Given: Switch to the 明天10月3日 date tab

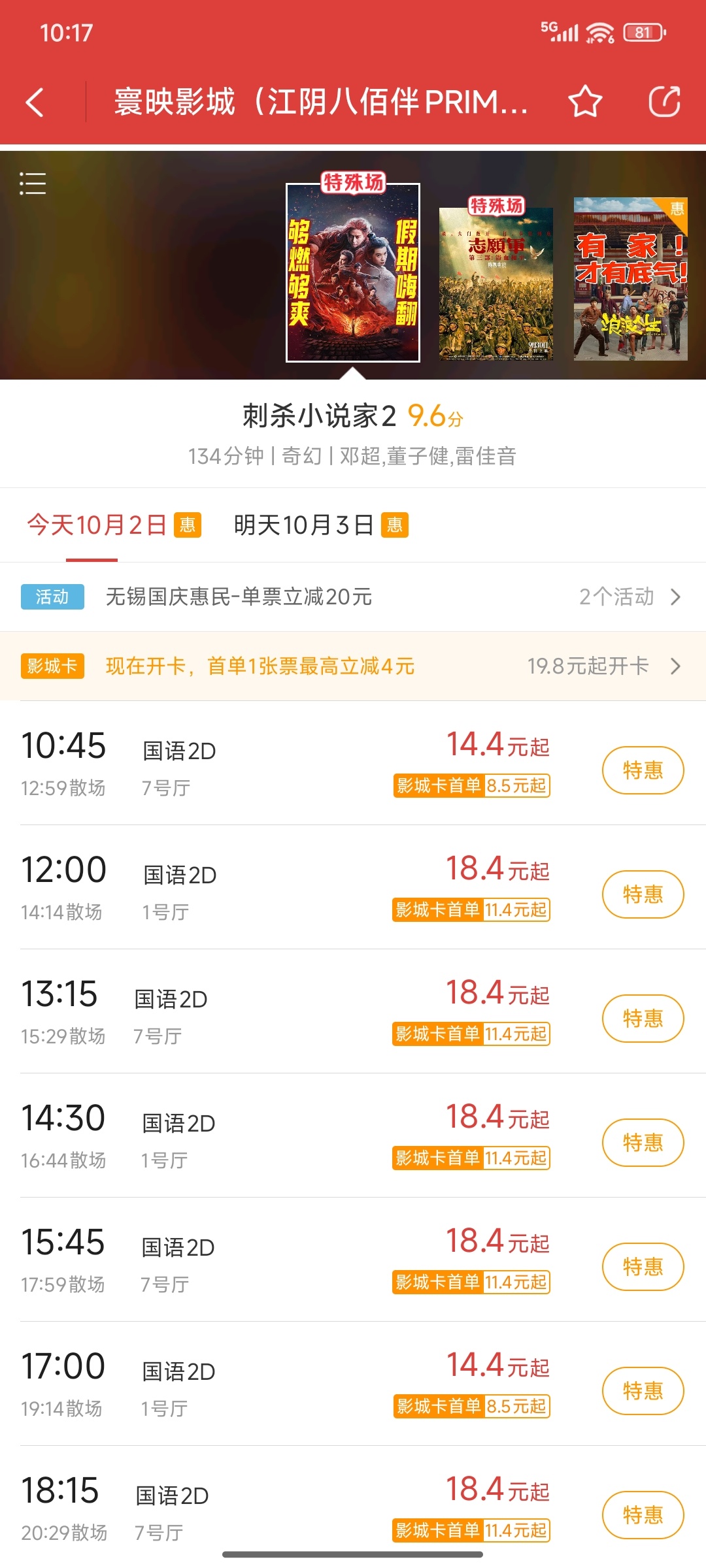Looking at the screenshot, I should [x=320, y=525].
